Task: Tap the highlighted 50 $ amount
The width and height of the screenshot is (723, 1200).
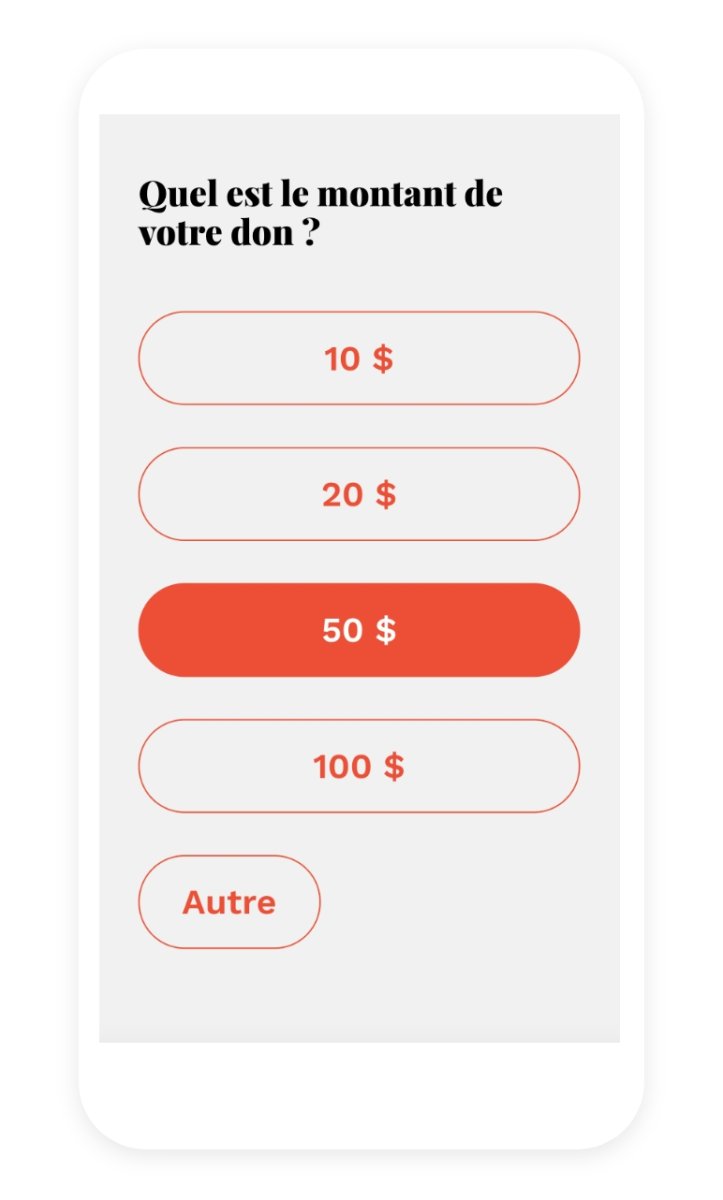Action: pyautogui.click(x=359, y=630)
